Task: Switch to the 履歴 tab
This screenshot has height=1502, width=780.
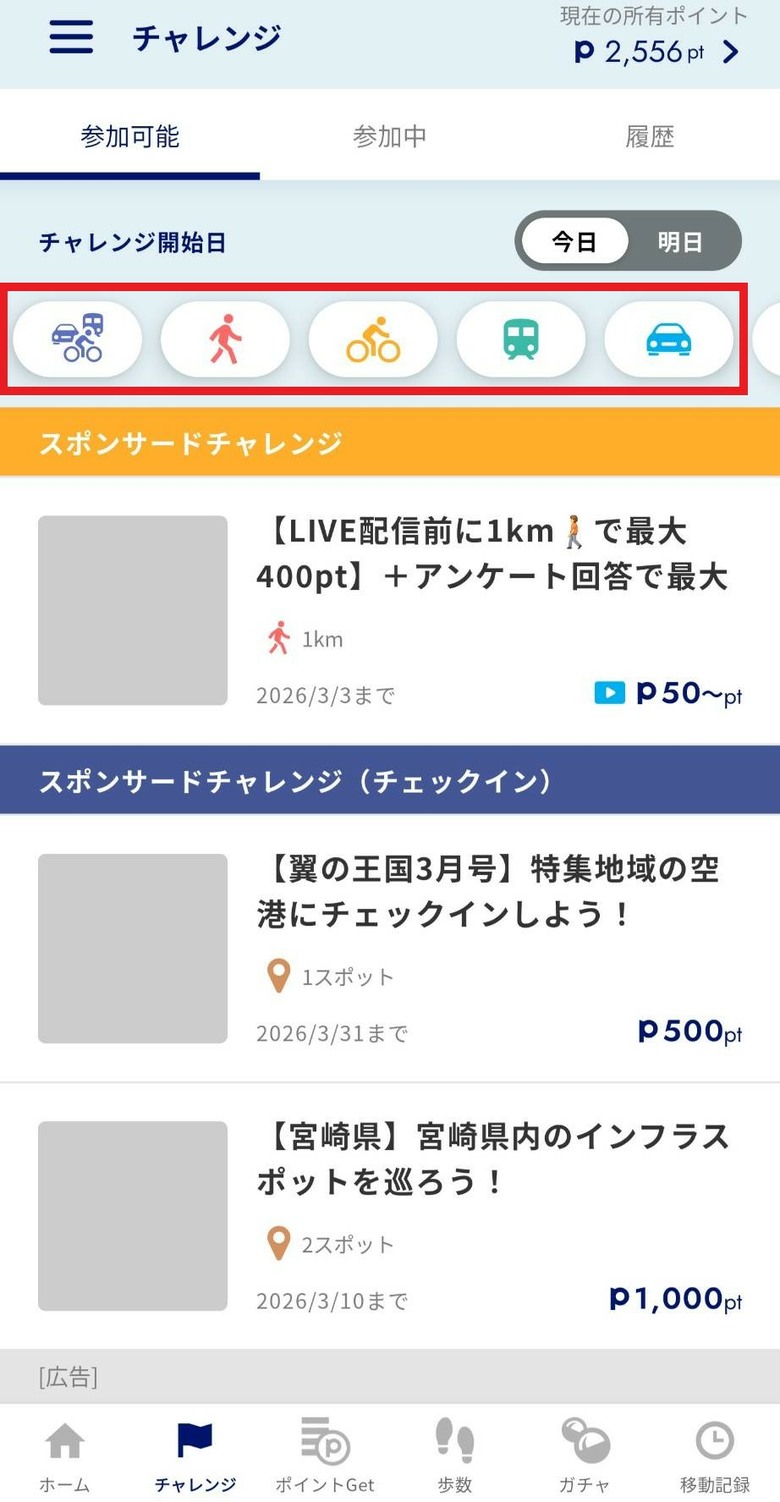Action: click(x=648, y=138)
